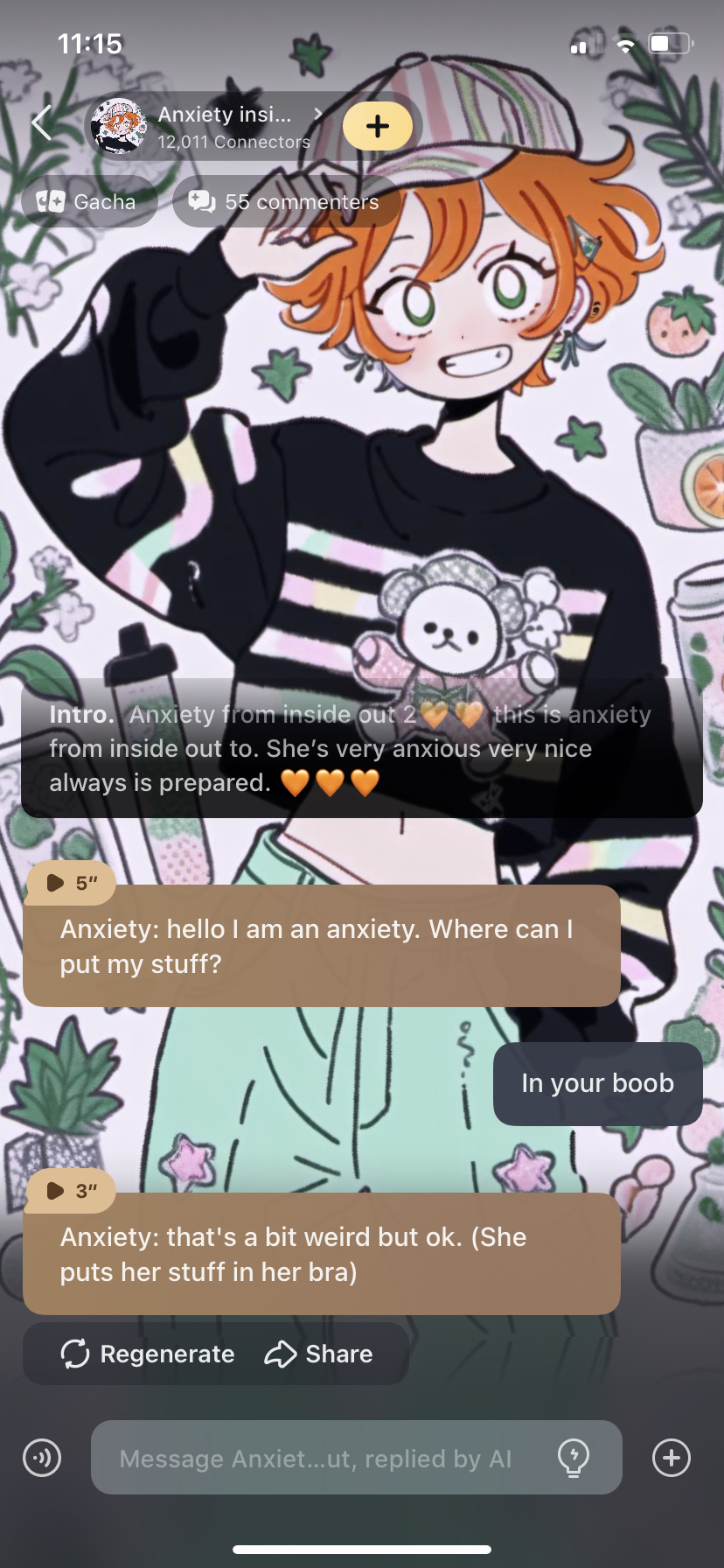Open the Gacha chip
The image size is (724, 1568).
[88, 202]
